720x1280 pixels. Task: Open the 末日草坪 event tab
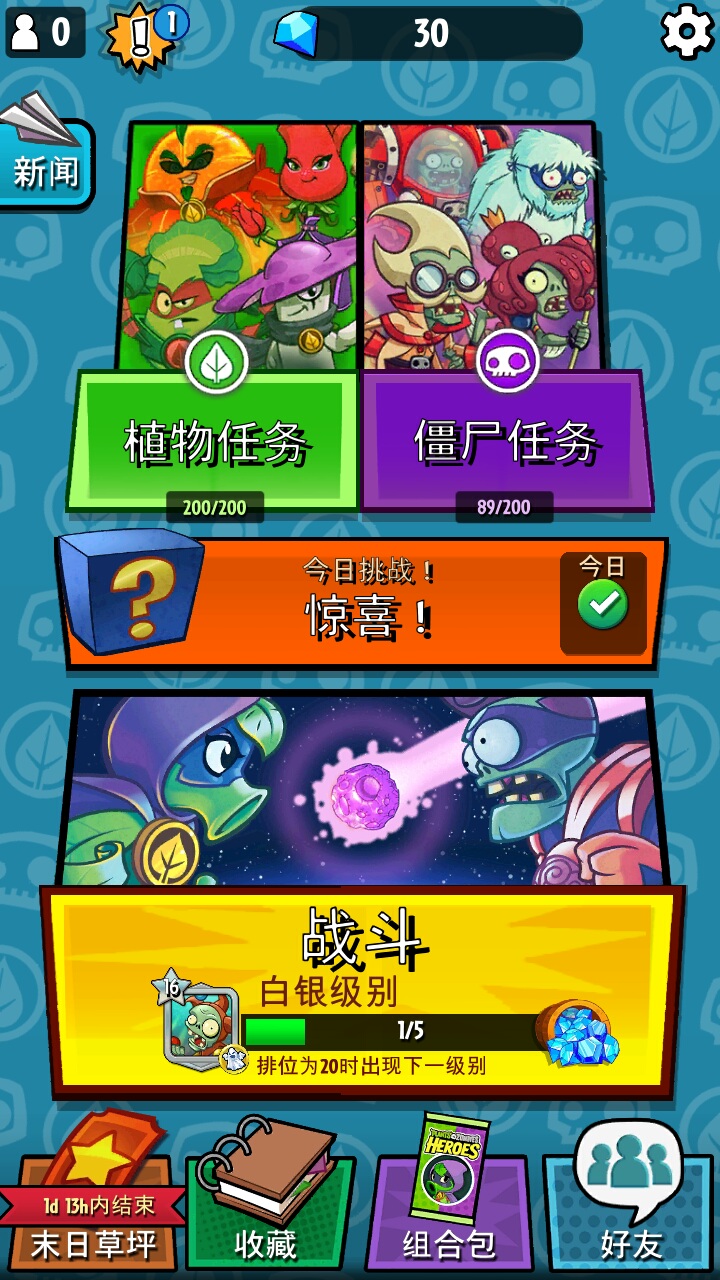tap(92, 1194)
